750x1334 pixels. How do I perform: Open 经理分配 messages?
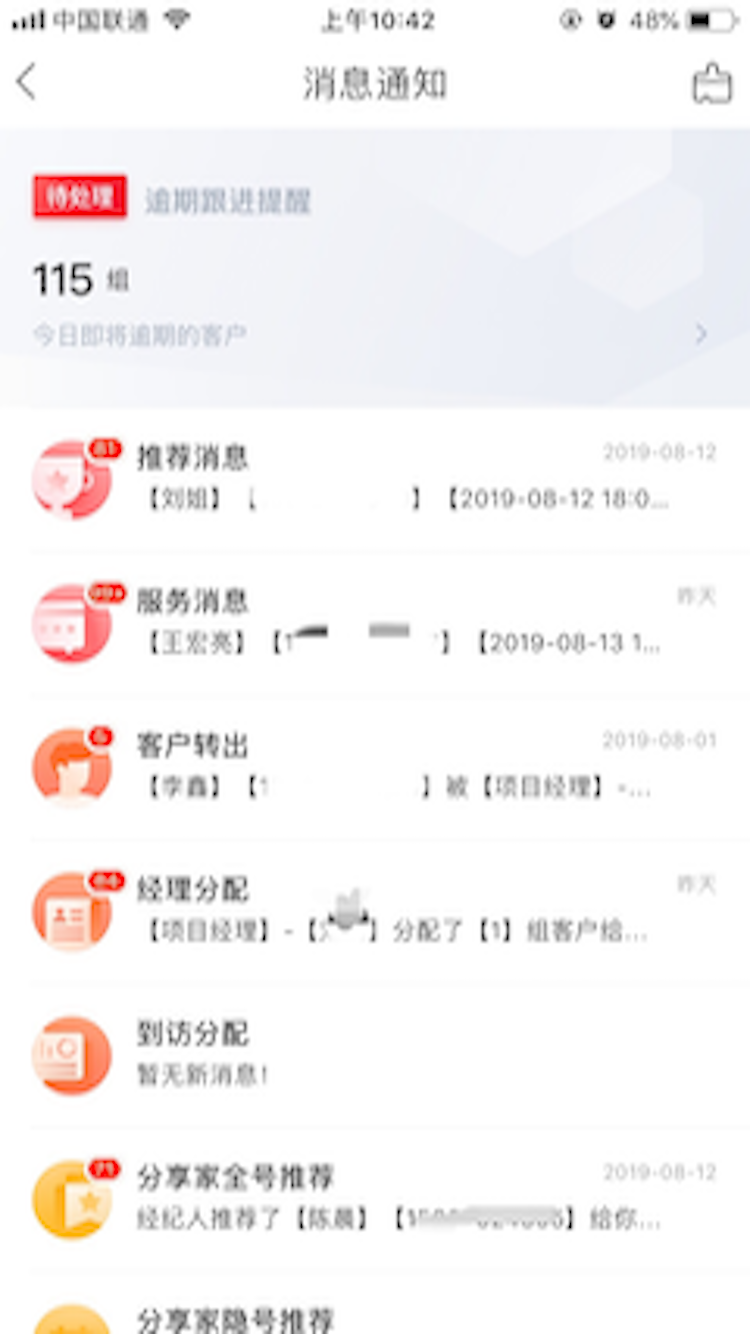(x=375, y=910)
